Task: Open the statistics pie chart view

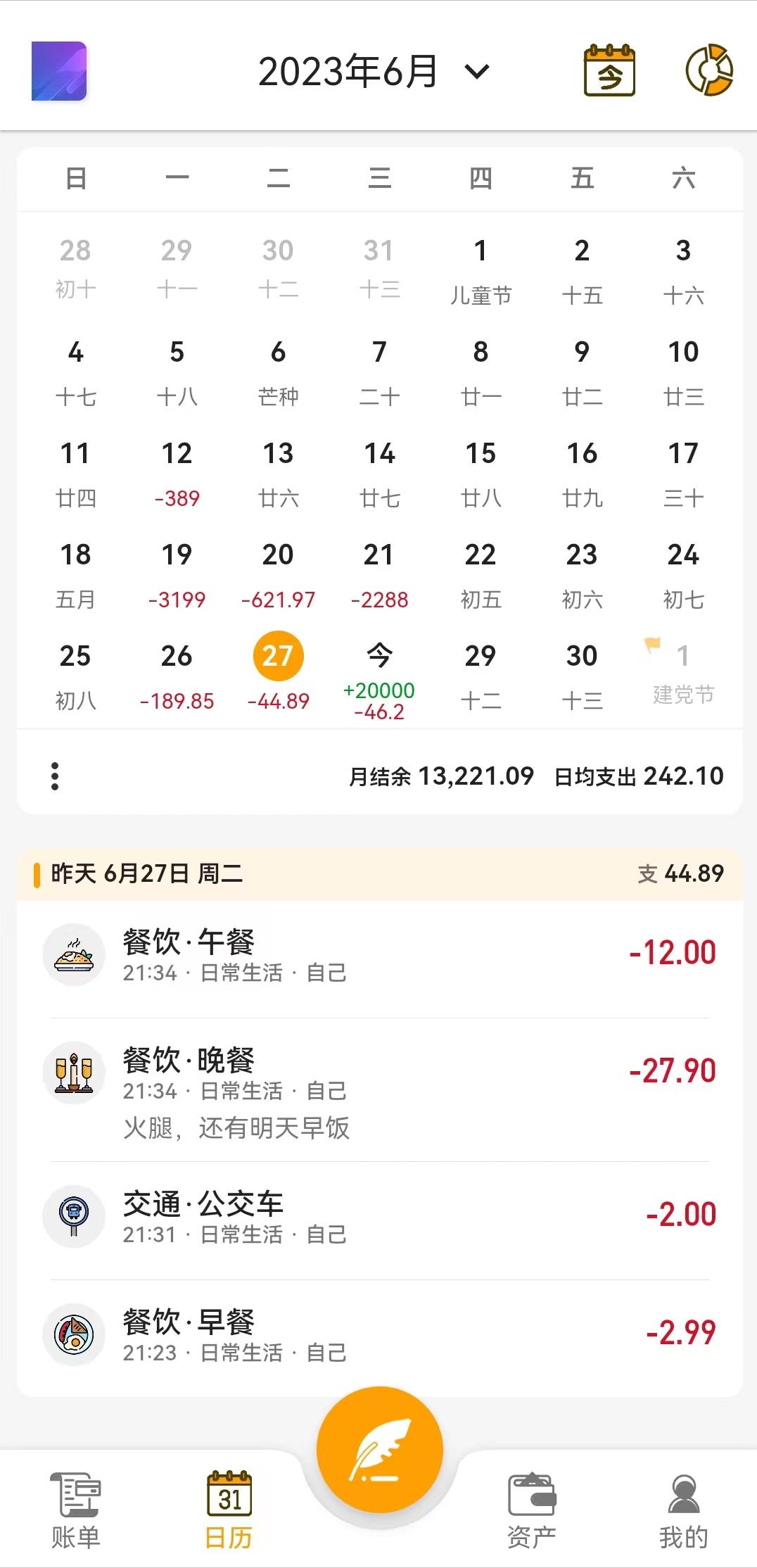Action: click(711, 70)
